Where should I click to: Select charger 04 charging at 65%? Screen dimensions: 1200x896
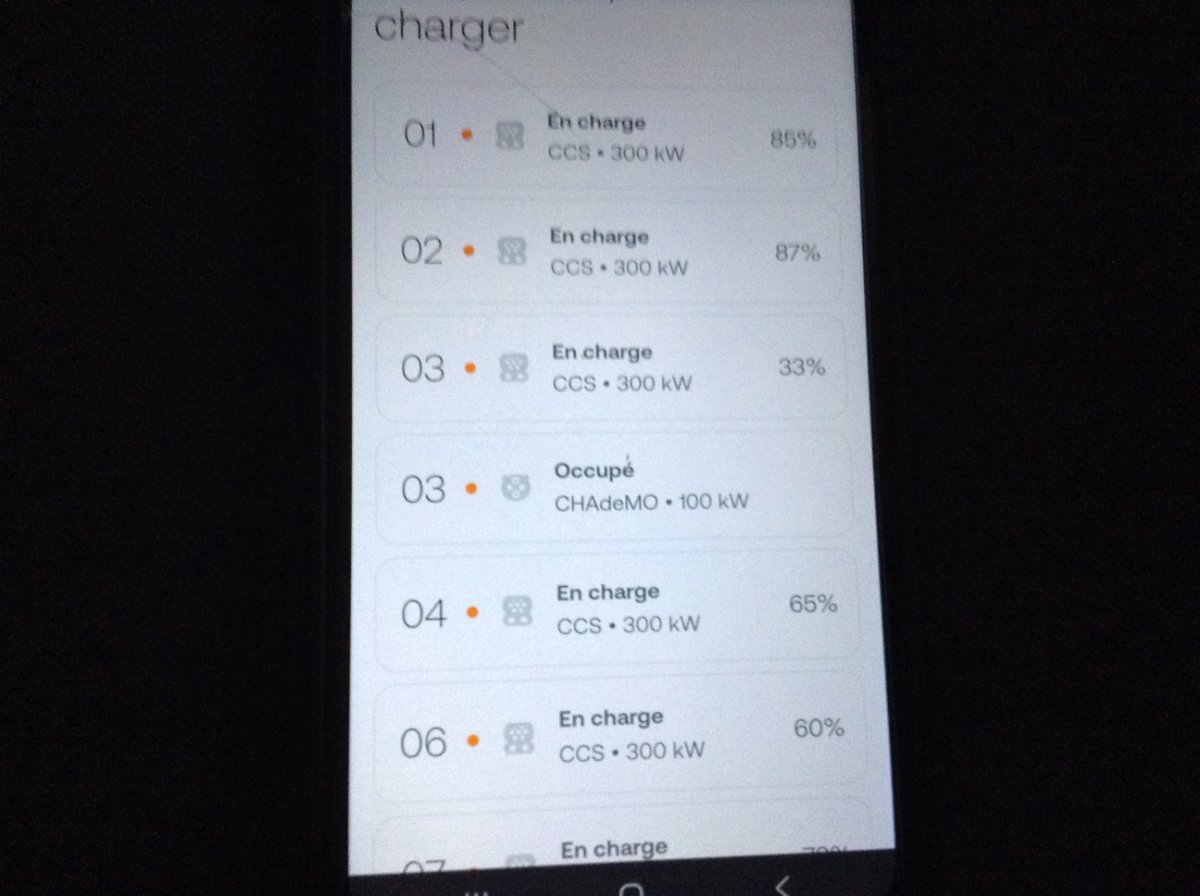pyautogui.click(x=615, y=609)
